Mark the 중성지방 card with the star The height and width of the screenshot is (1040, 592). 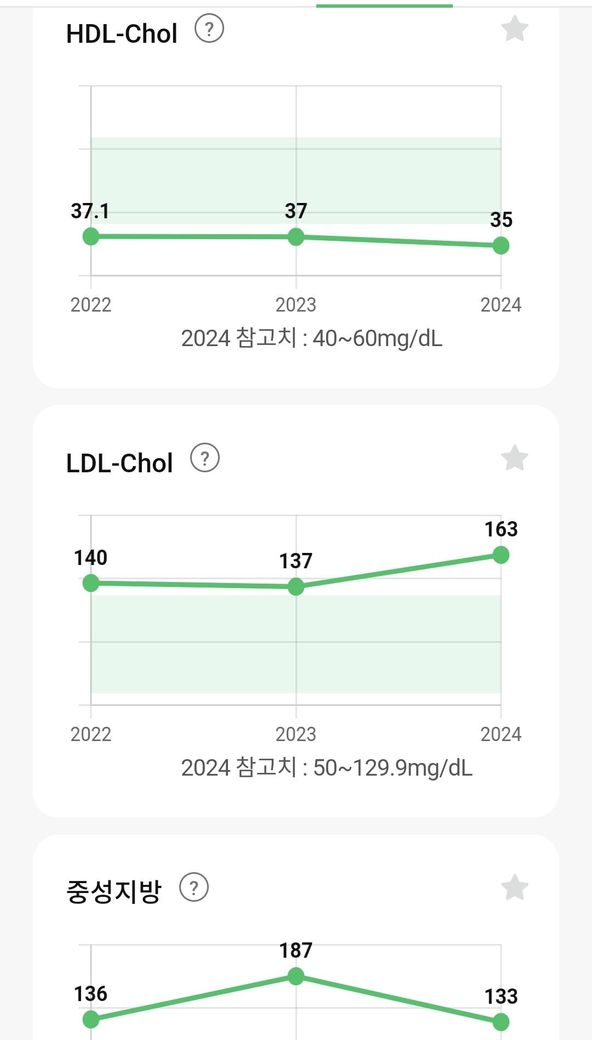pyautogui.click(x=514, y=887)
